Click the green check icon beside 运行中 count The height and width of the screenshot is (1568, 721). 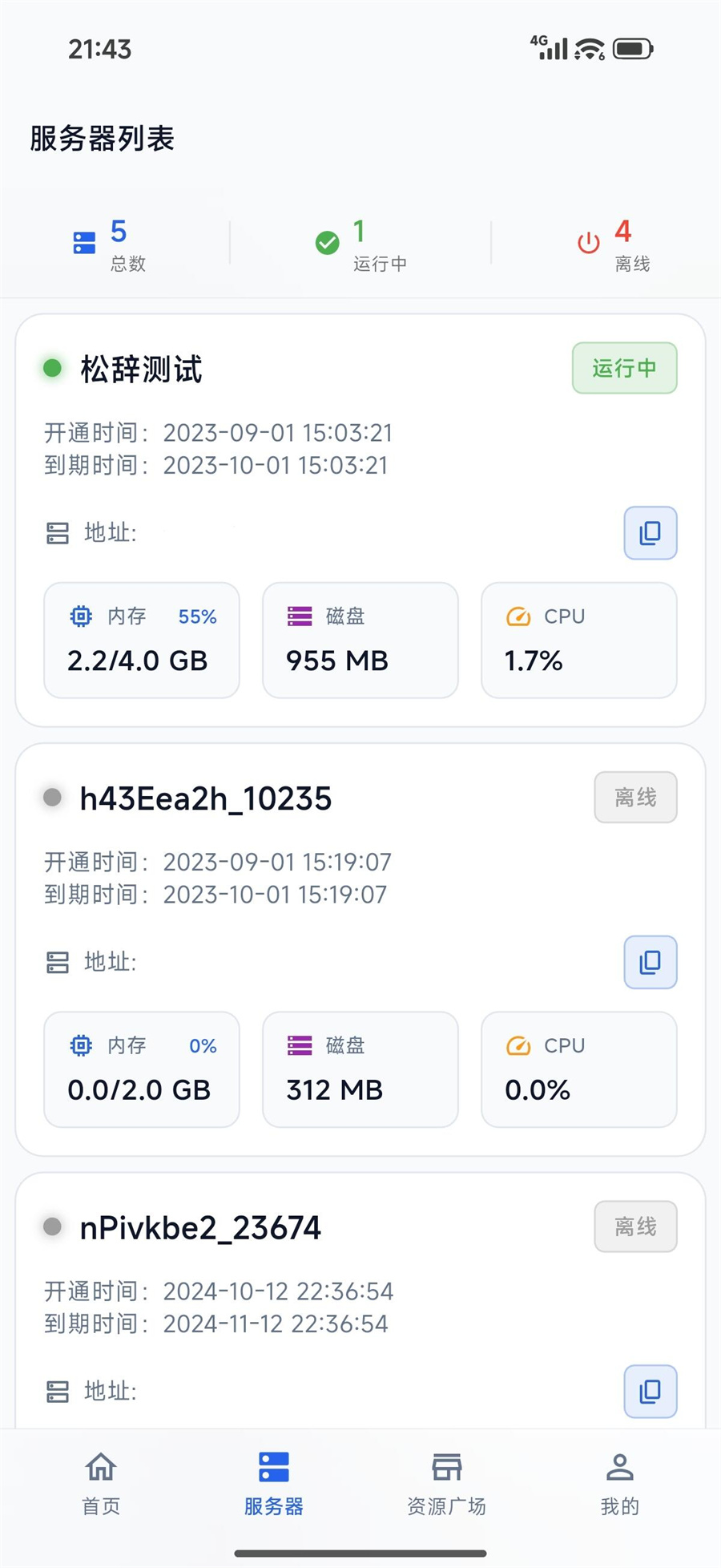tap(327, 241)
